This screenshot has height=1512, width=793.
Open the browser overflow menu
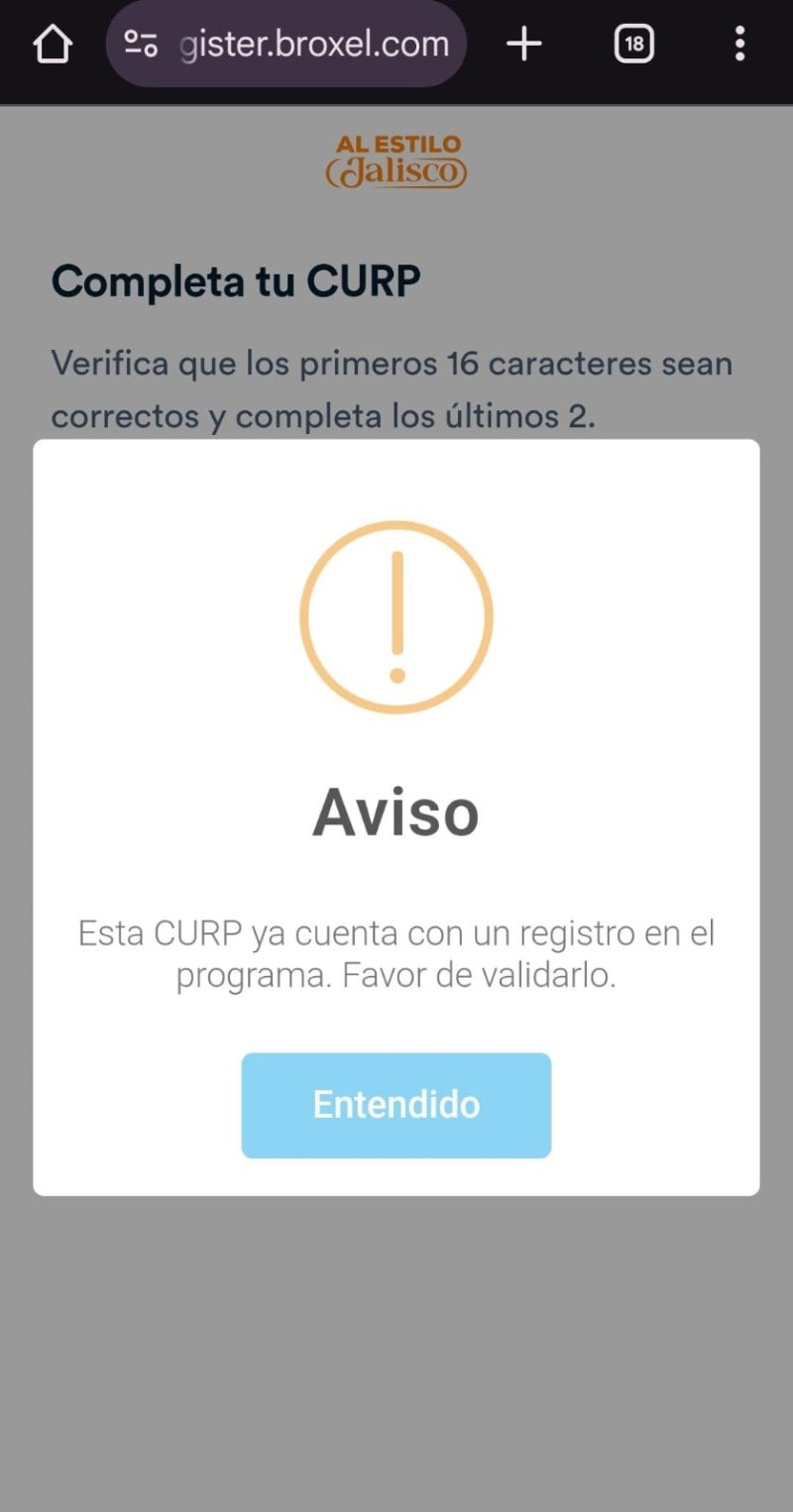point(739,45)
